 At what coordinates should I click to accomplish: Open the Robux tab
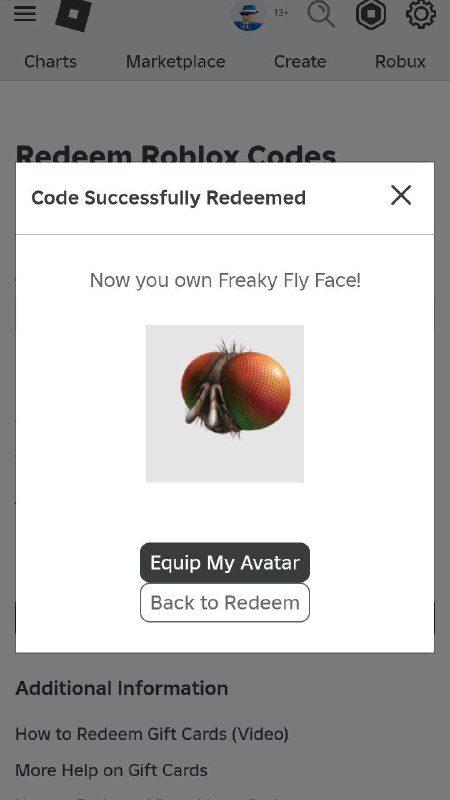click(400, 62)
